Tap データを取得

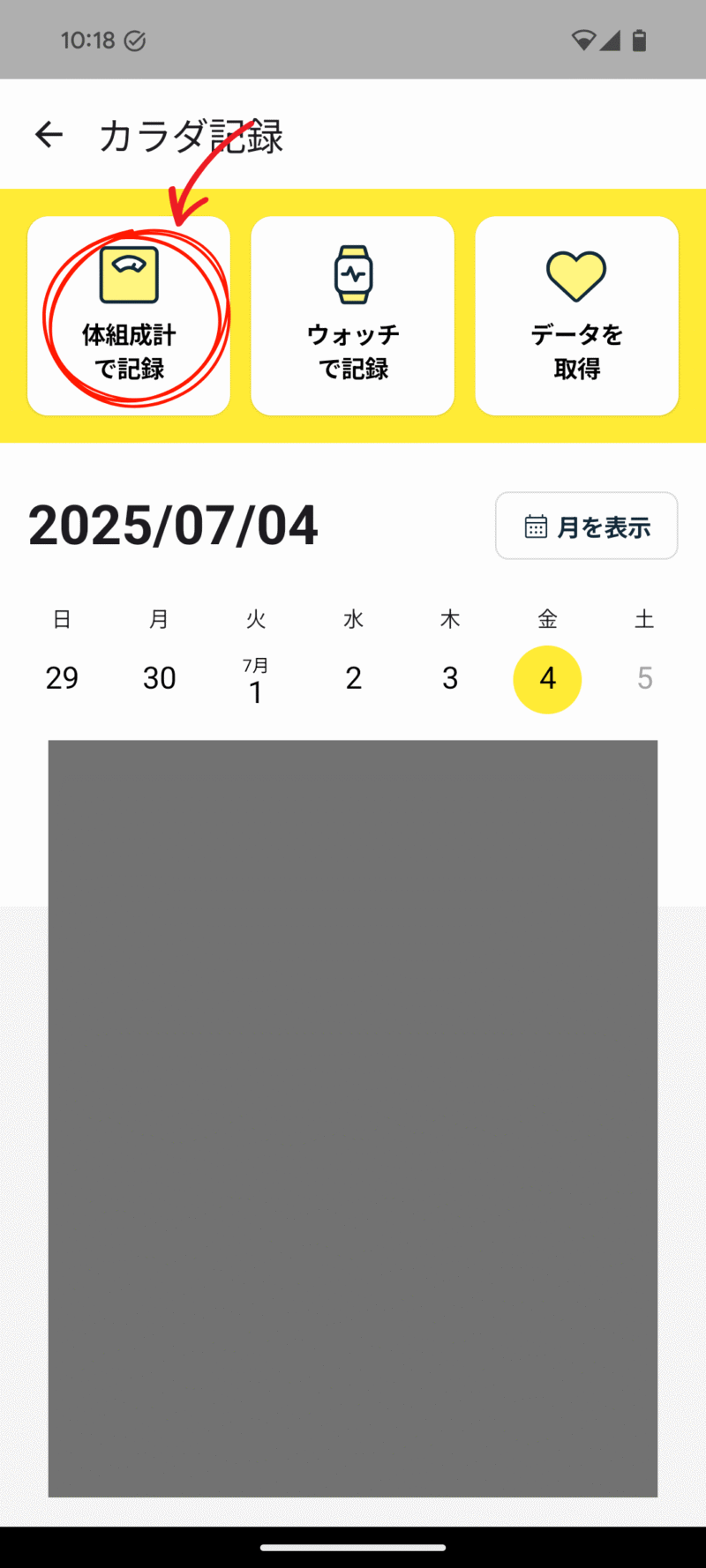(x=577, y=316)
